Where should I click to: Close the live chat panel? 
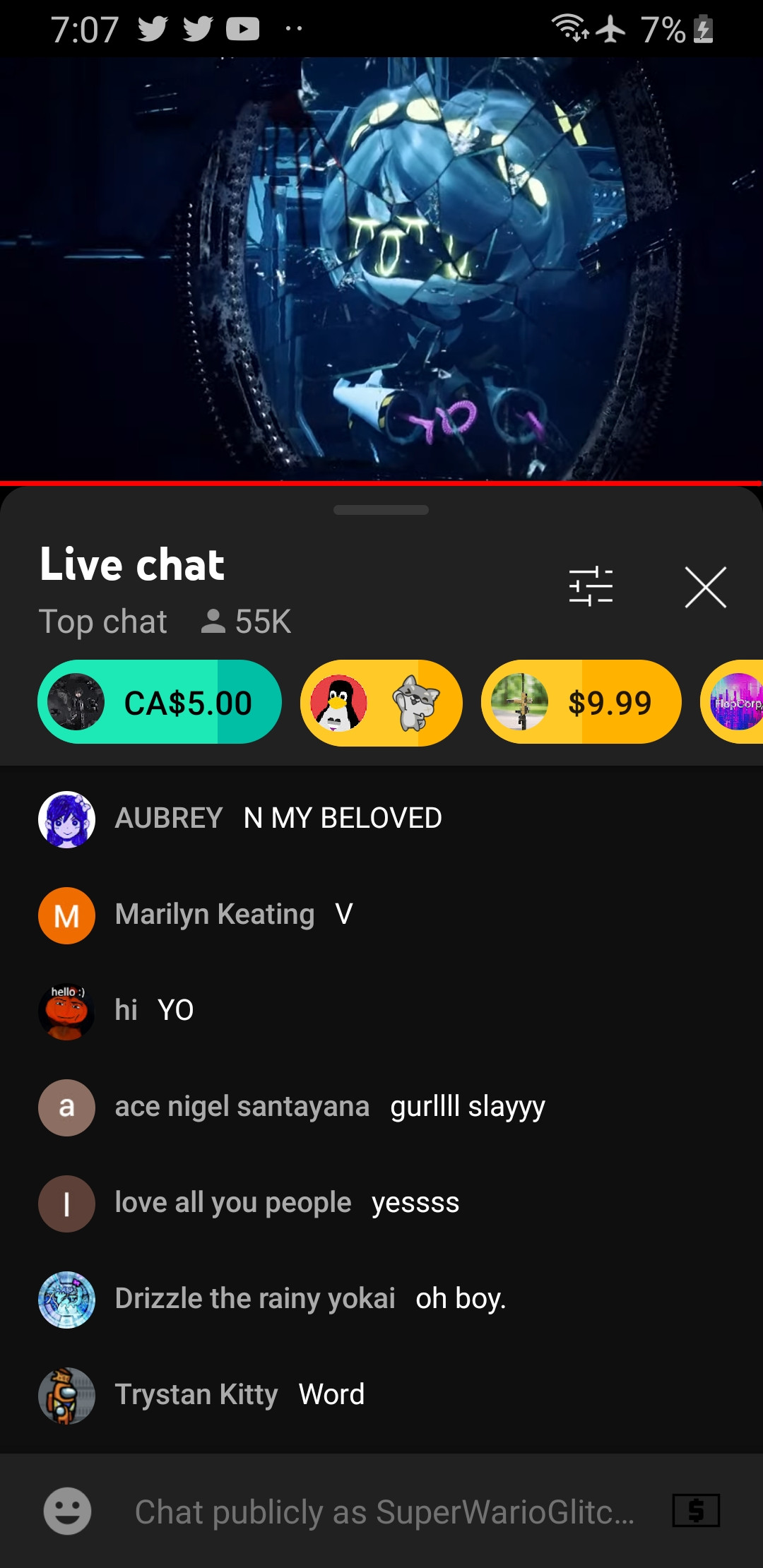pyautogui.click(x=705, y=586)
